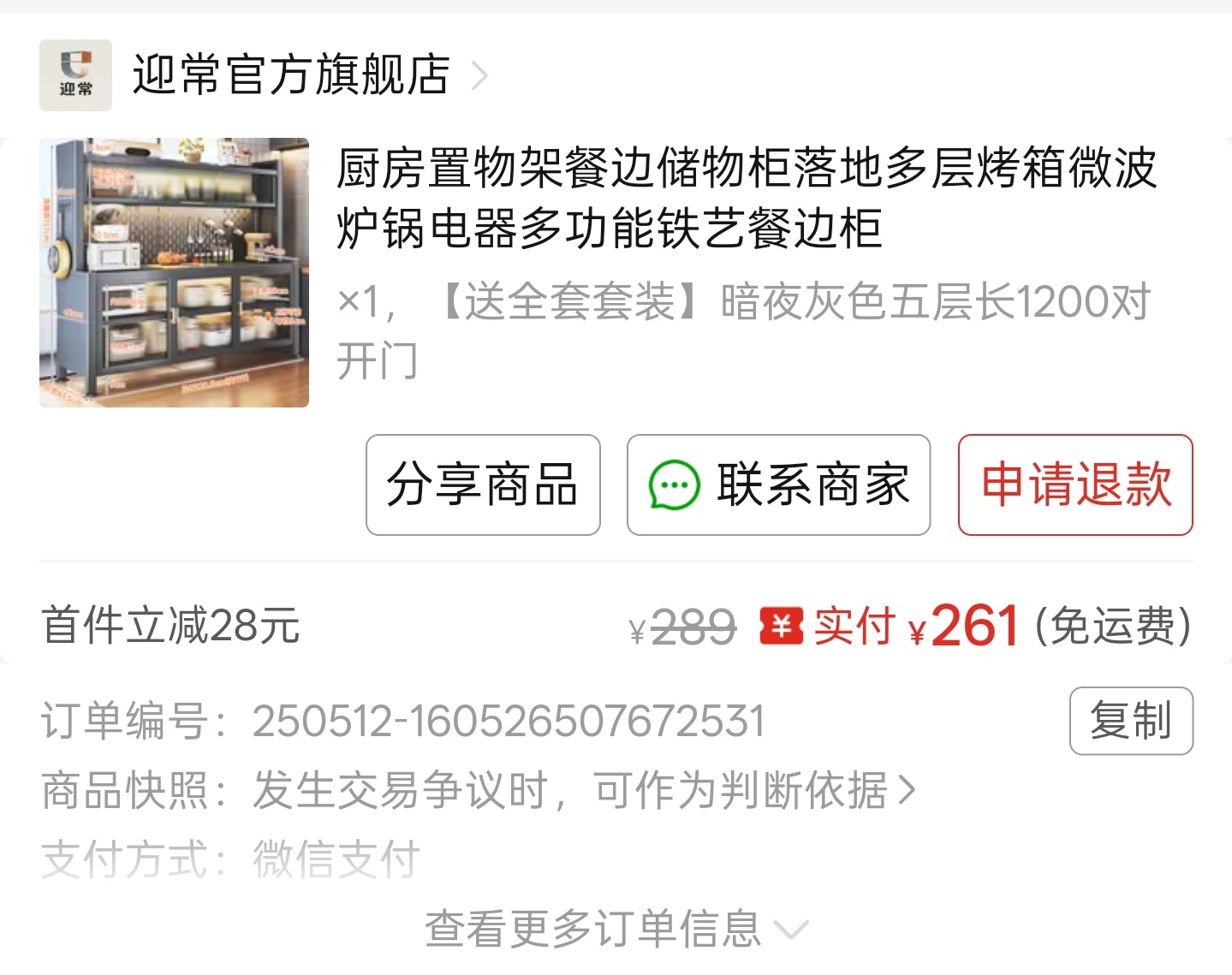Open the 迎常官方旗舰店 store page

[291, 75]
